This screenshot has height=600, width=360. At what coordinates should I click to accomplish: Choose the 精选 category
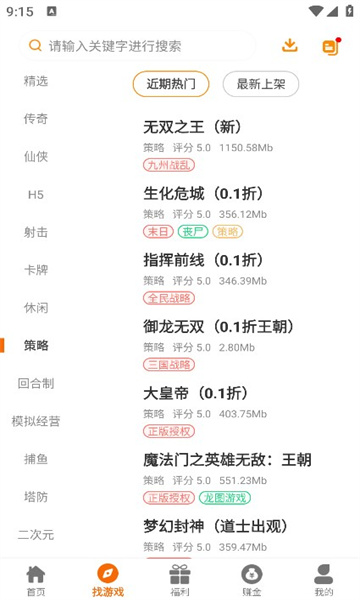pos(36,81)
